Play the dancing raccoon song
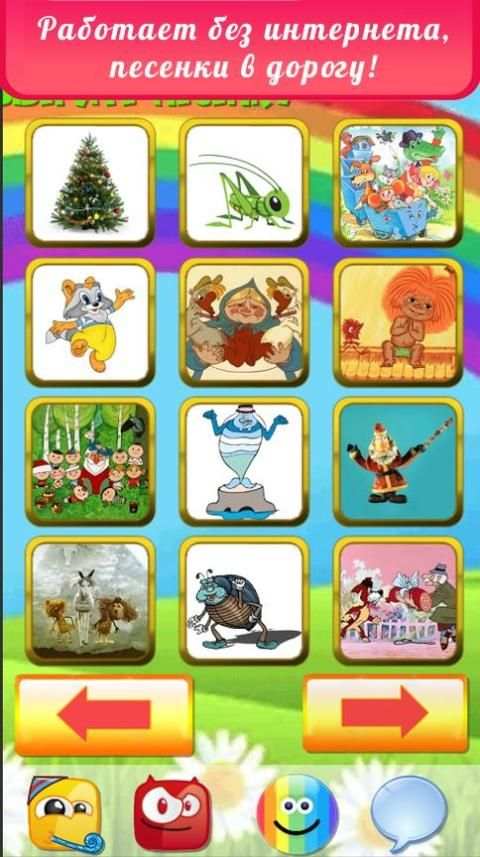Screen dimensions: 480x857 90,322
